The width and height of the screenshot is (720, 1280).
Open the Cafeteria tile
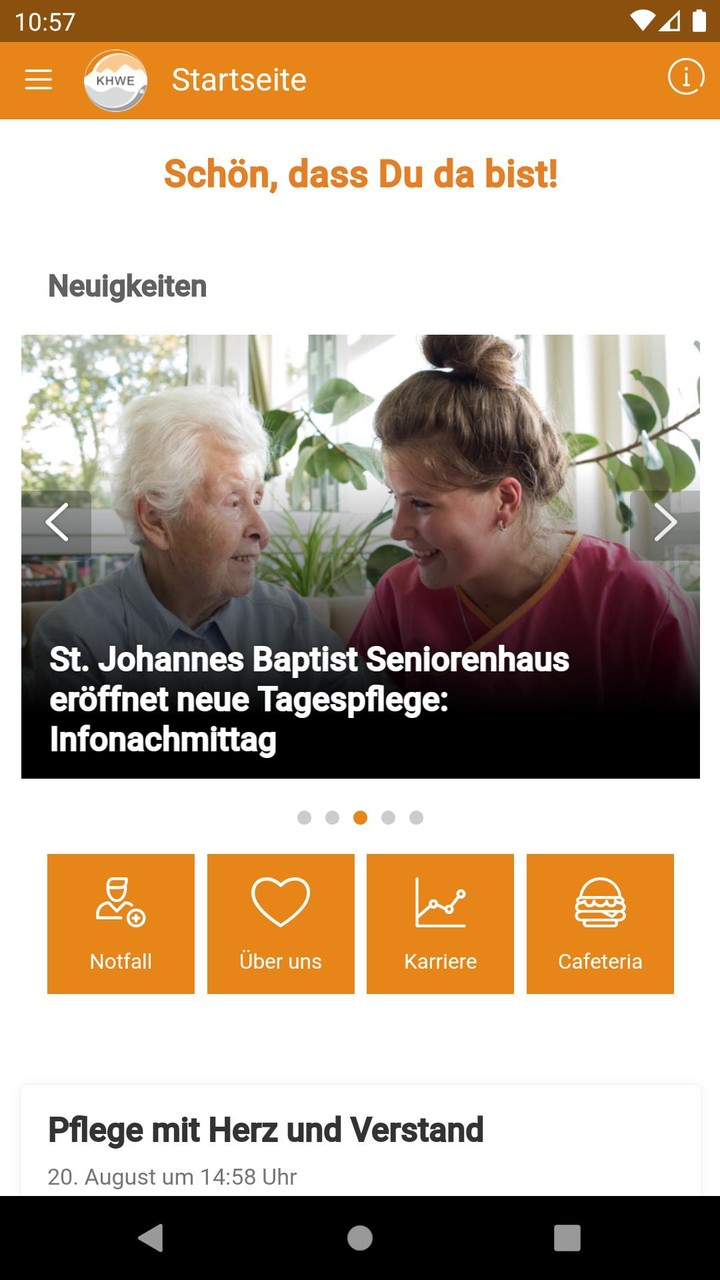click(600, 923)
